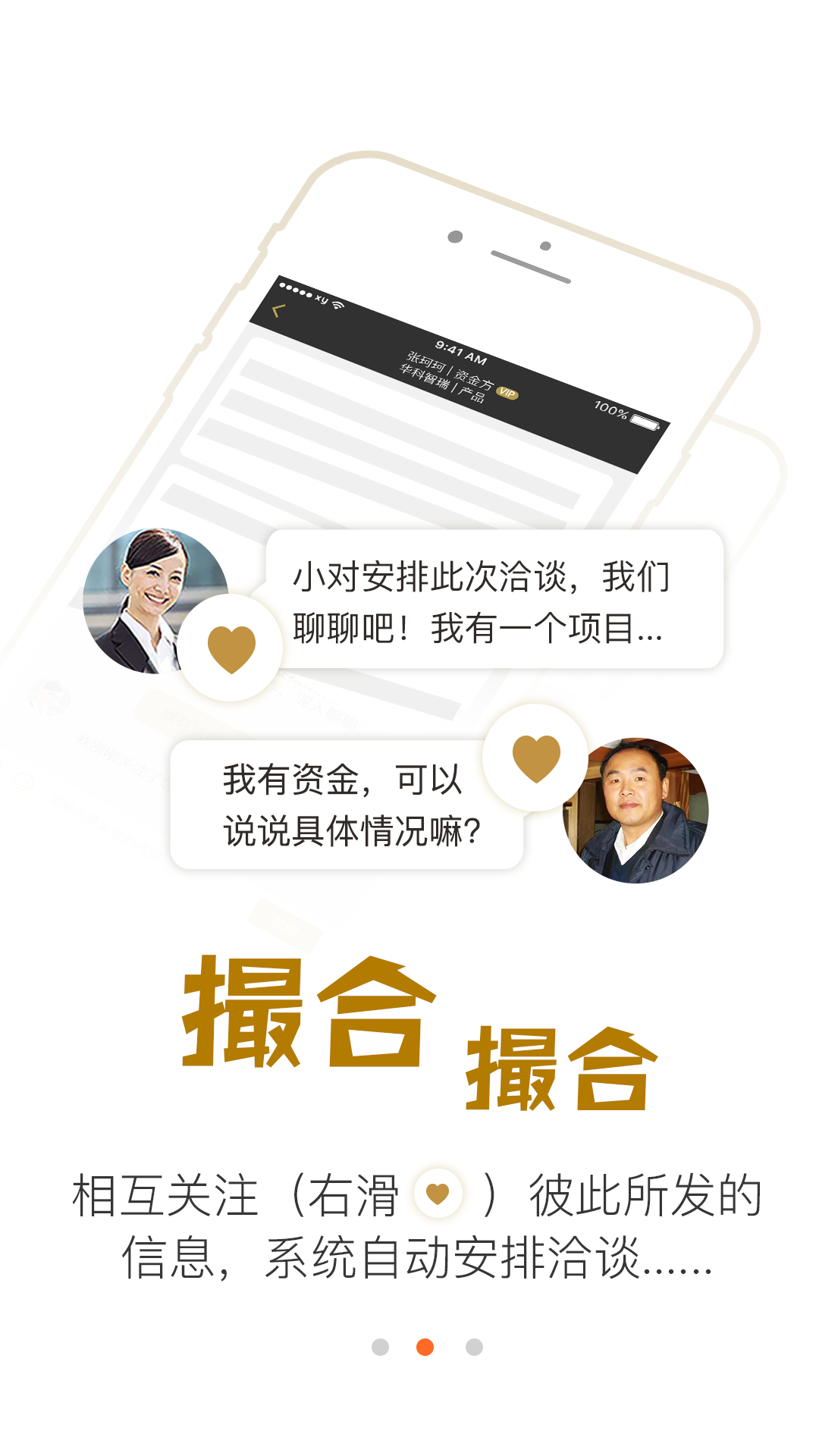Image resolution: width=819 pixels, height=1456 pixels.
Task: Go to the first onboarding page dot
Action: (380, 1347)
